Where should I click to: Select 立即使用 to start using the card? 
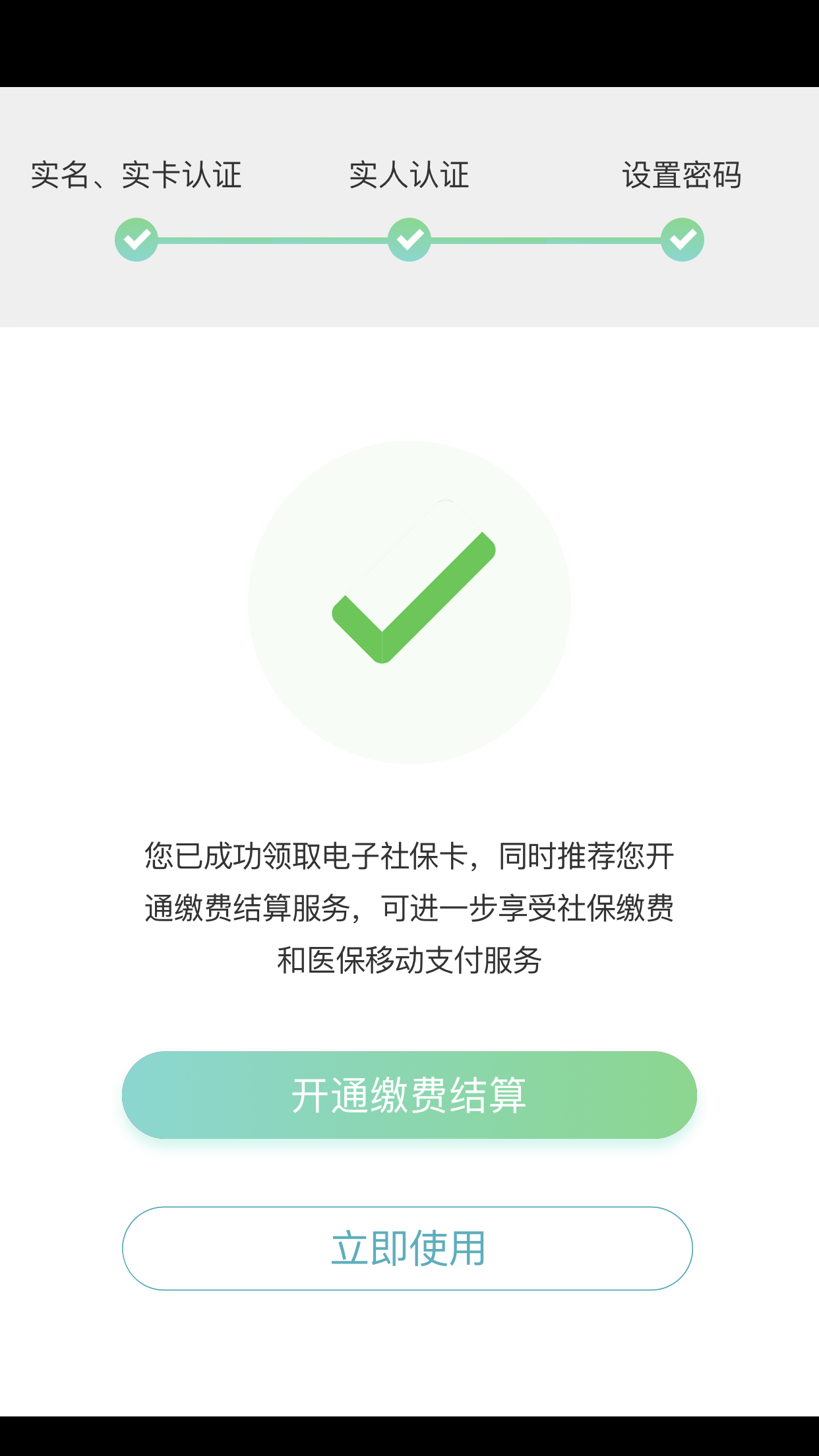click(x=408, y=1248)
